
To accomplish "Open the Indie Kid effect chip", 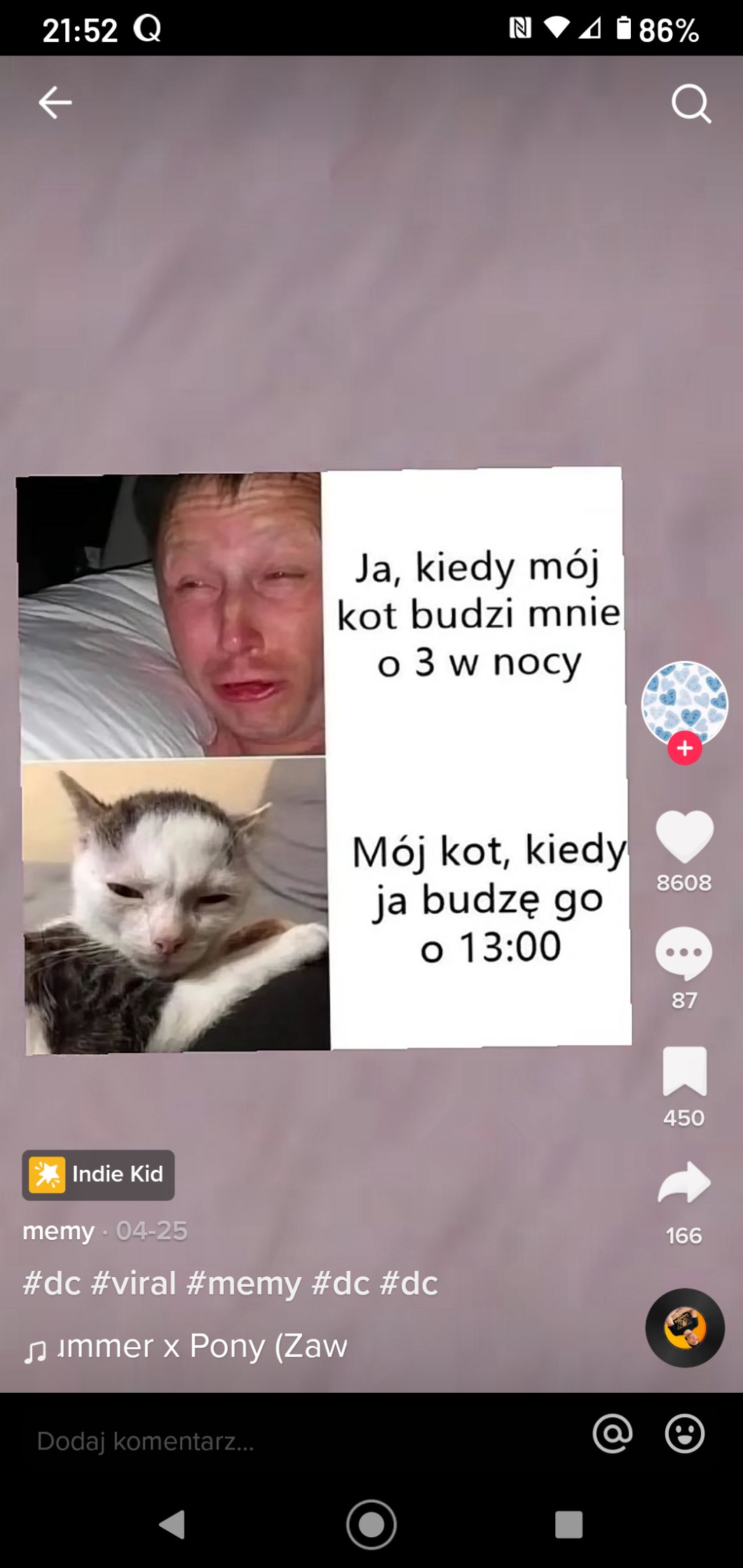I will click(x=98, y=1174).
